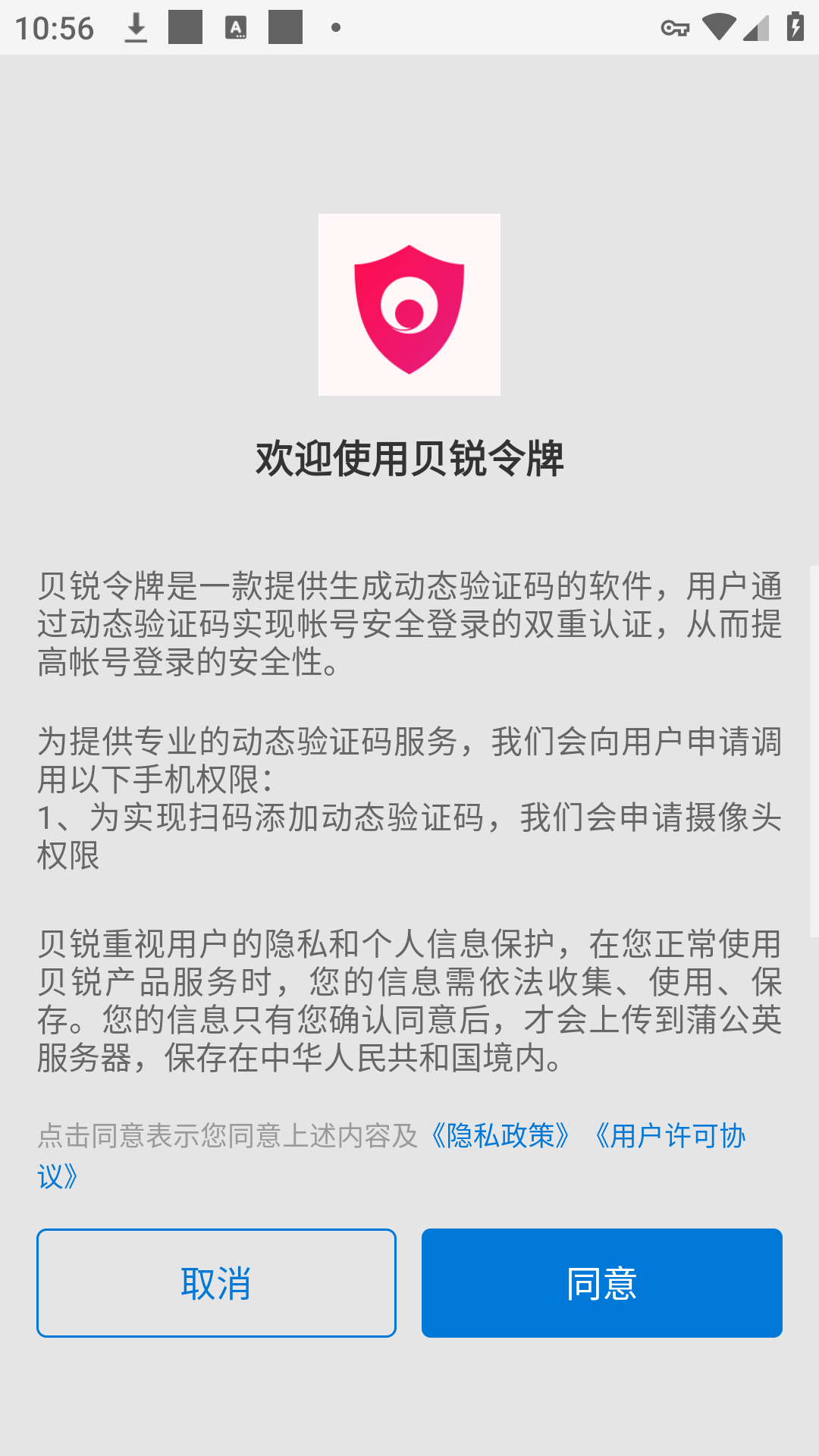Click the VPN key icon in status bar
The width and height of the screenshot is (819, 1456).
[x=675, y=27]
